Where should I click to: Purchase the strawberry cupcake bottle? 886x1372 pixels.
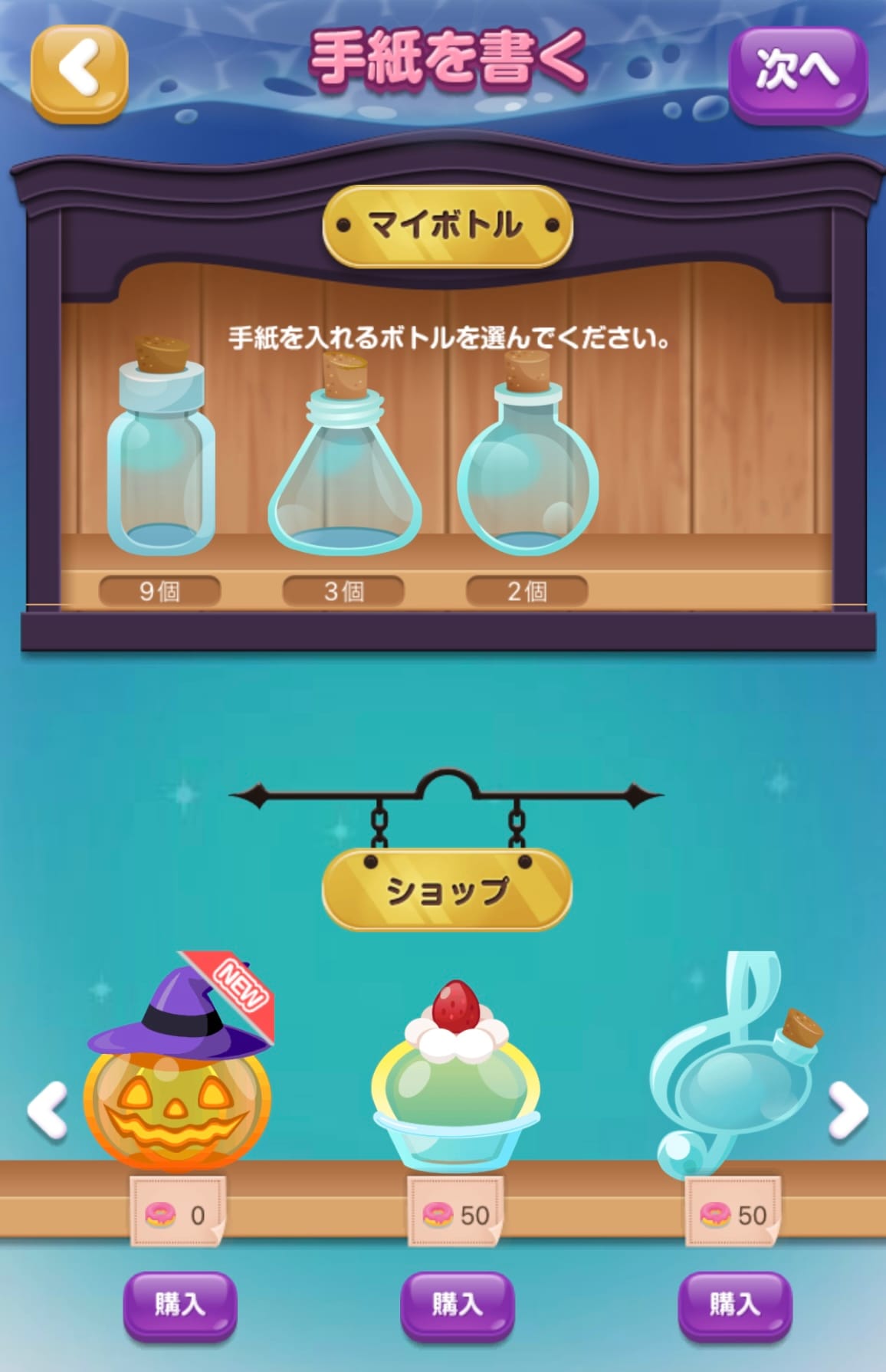(x=457, y=1305)
